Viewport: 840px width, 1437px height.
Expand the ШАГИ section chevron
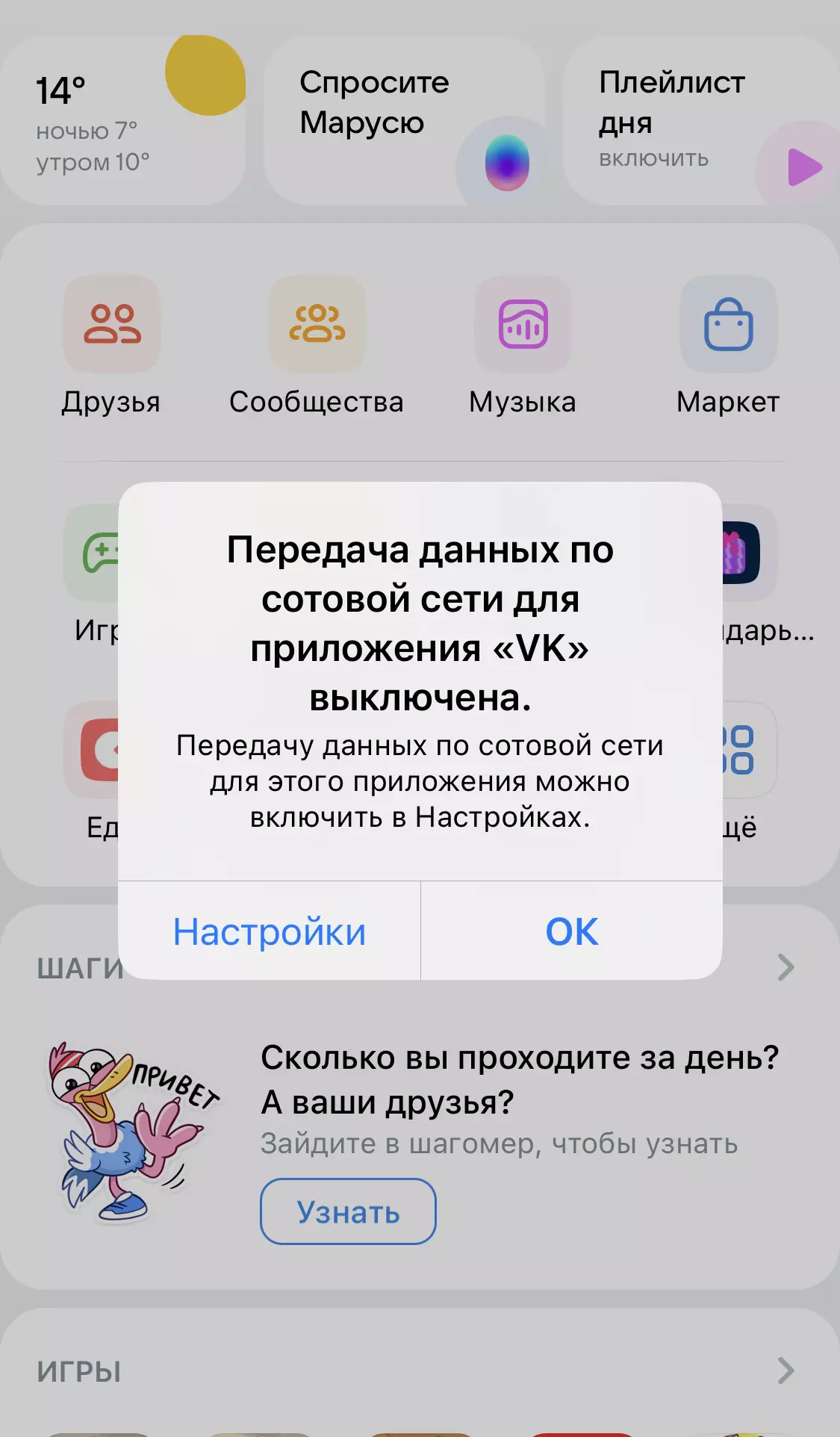785,967
